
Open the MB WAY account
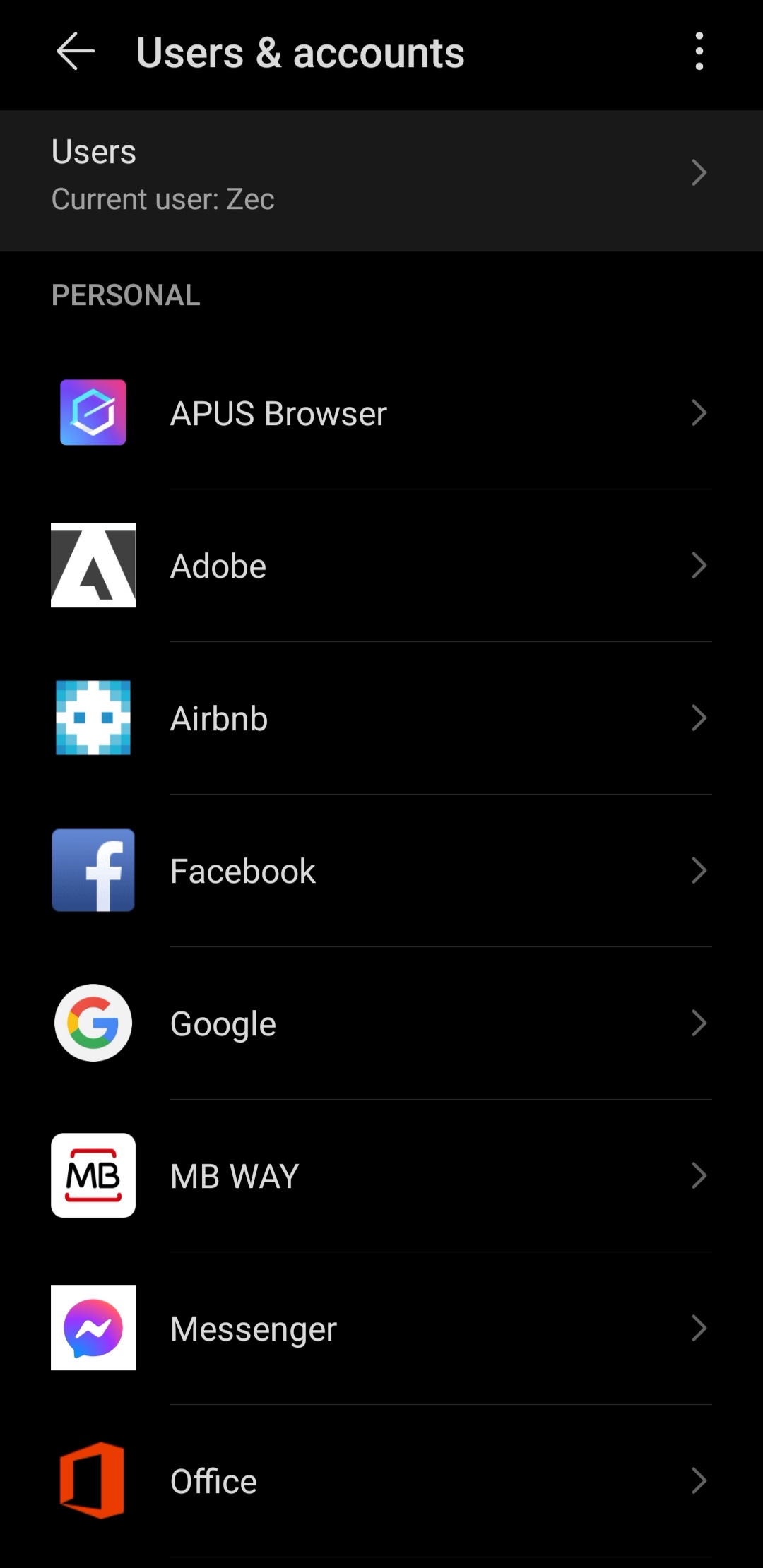(381, 1177)
